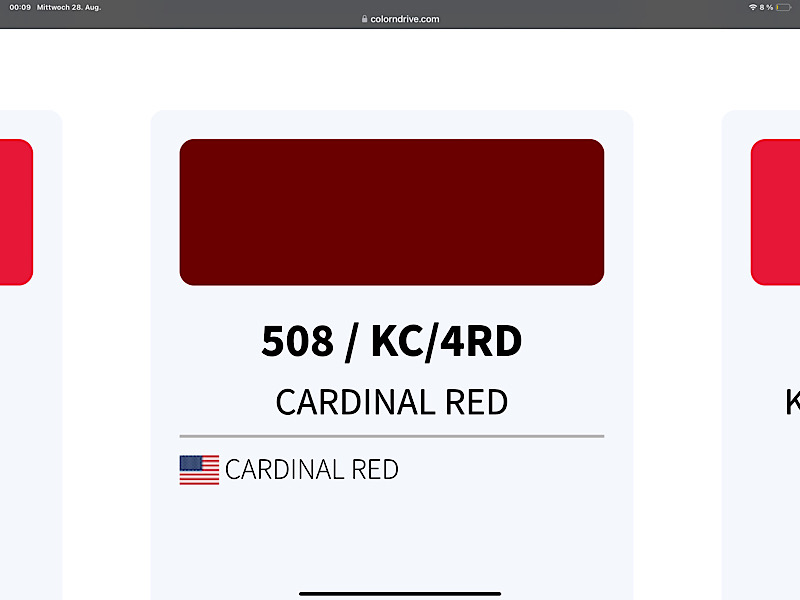Open the 508 / KC/4RD Cardinal Red card
Image resolution: width=800 pixels, height=600 pixels.
pos(391,340)
